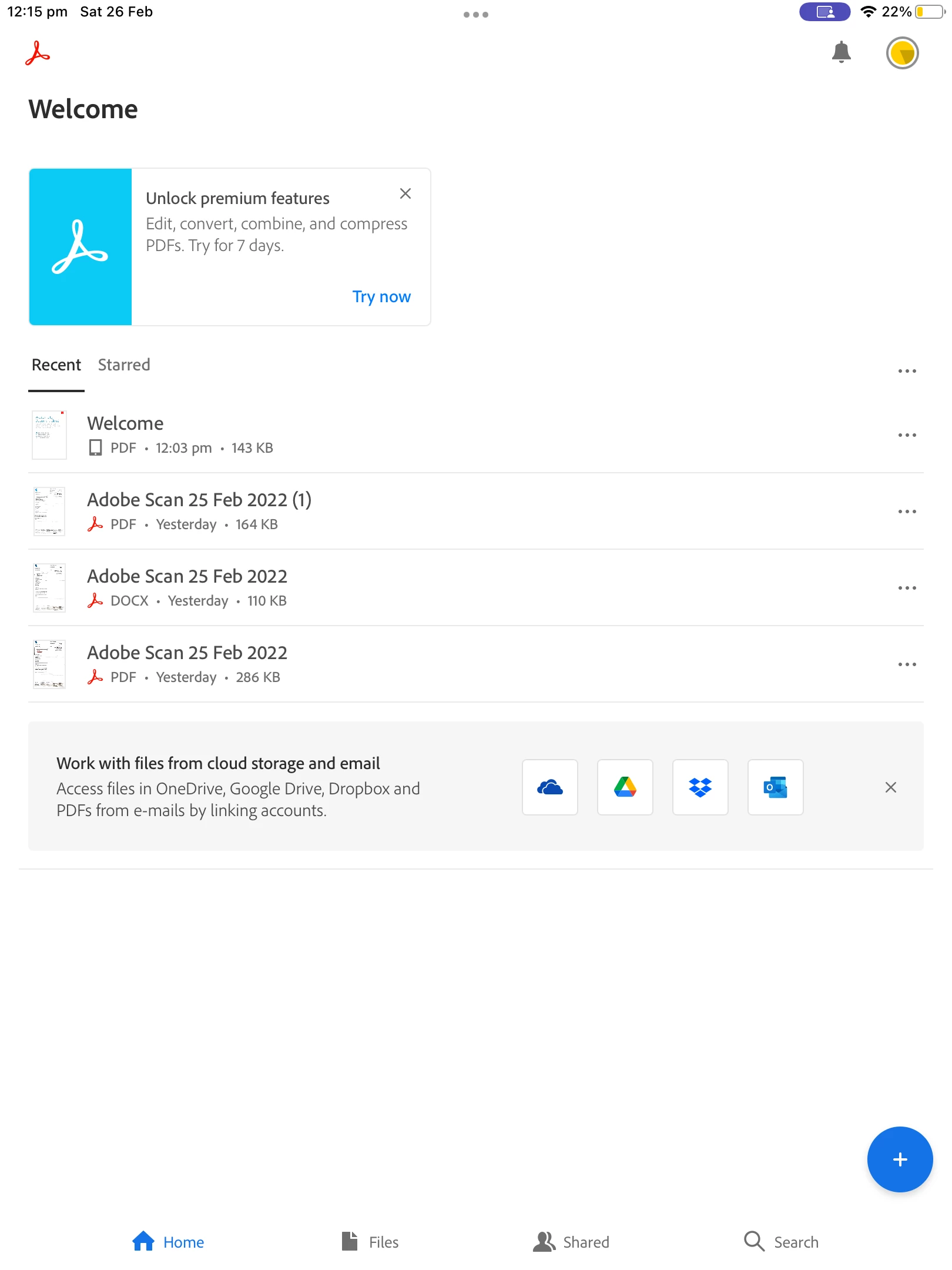The width and height of the screenshot is (952, 1270).
Task: Open more options for Welcome file
Action: pyautogui.click(x=907, y=435)
